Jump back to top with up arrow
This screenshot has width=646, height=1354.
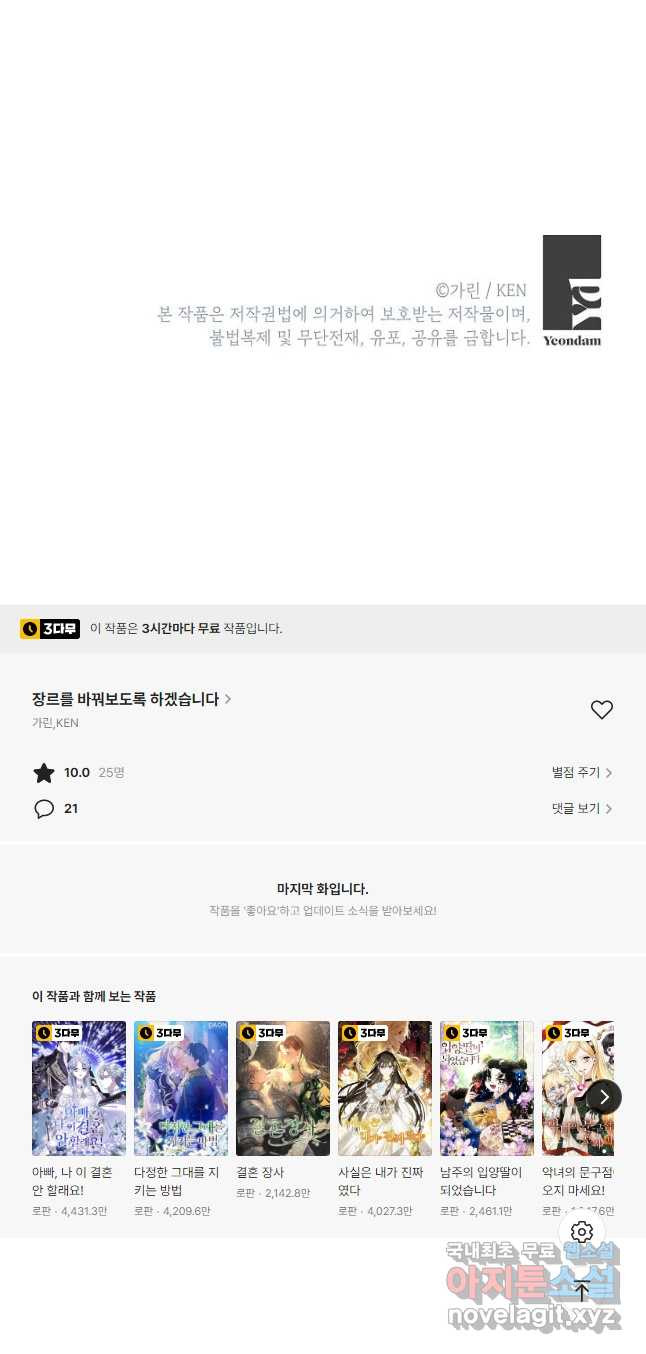coord(582,1290)
